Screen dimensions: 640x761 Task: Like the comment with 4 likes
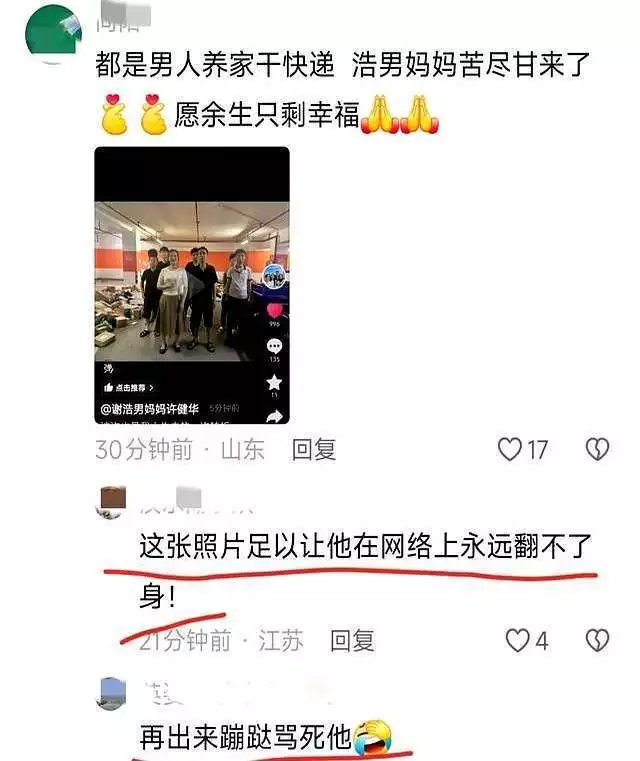point(516,640)
